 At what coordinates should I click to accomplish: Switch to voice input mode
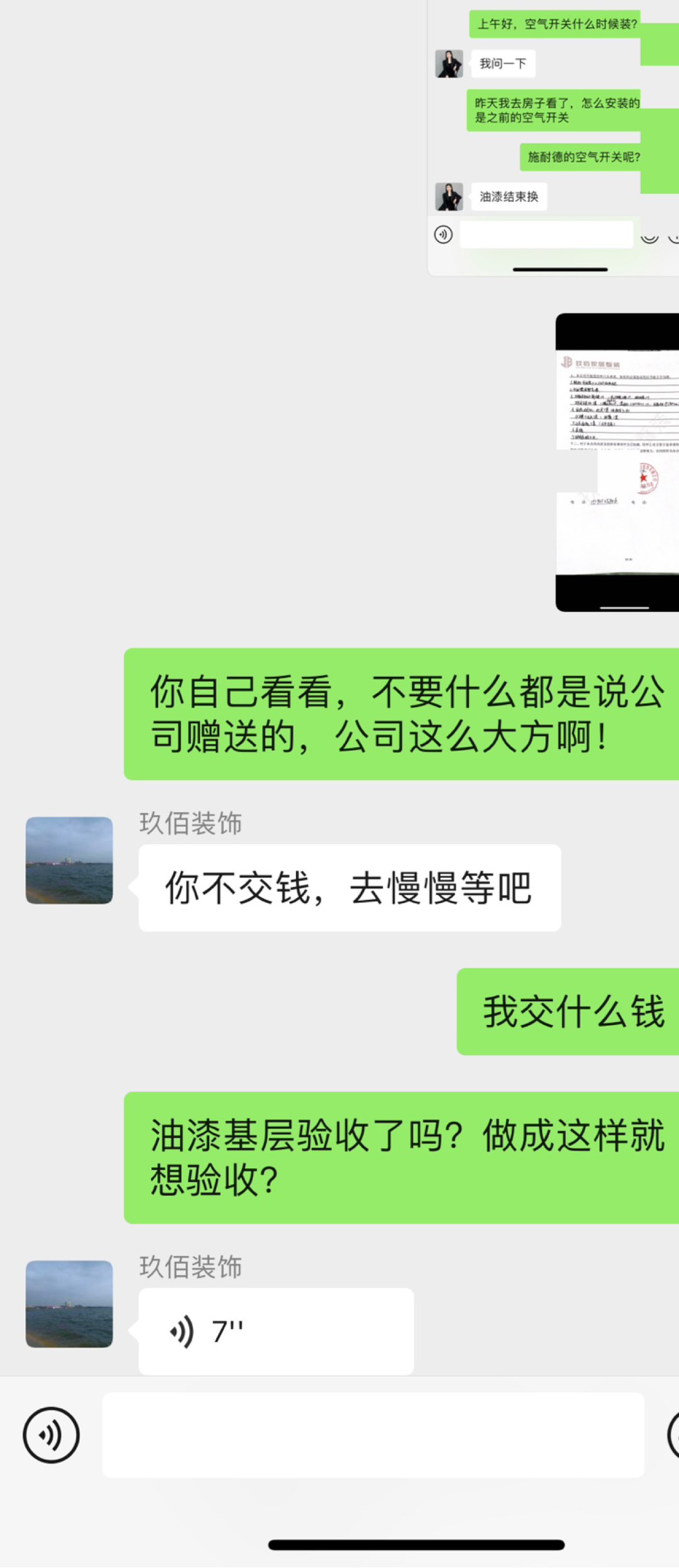pyautogui.click(x=51, y=1435)
